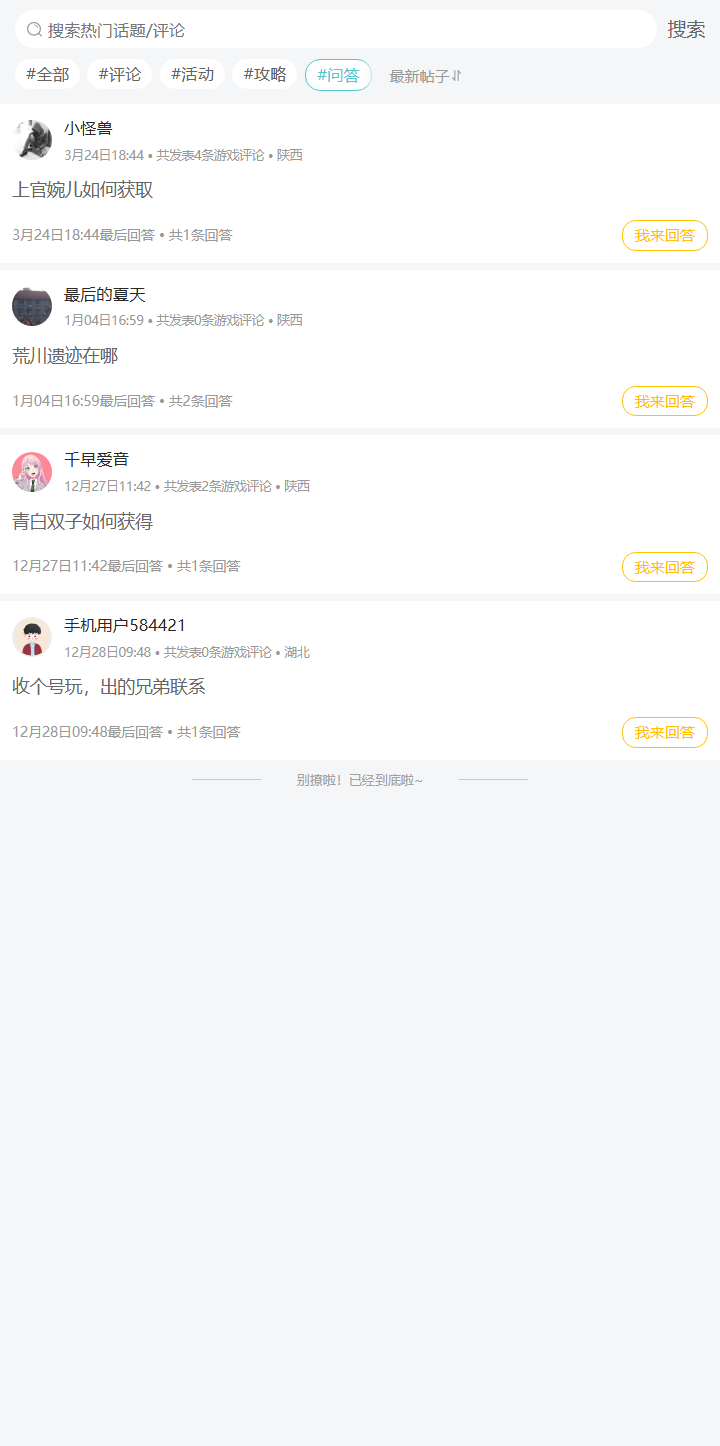
Task: Answer 手机用户584421's post via 我来回答
Action: point(664,732)
